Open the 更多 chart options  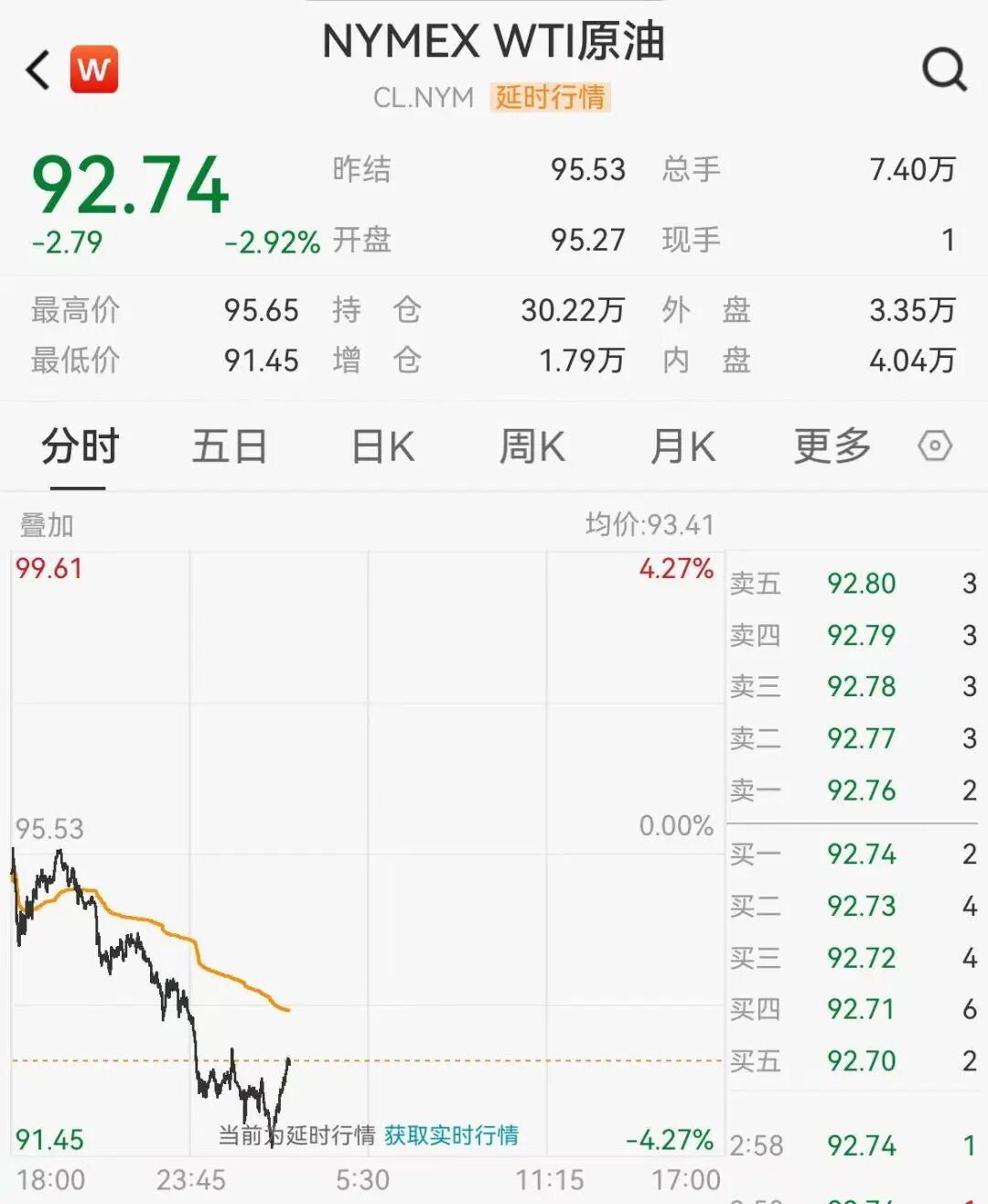pyautogui.click(x=832, y=447)
